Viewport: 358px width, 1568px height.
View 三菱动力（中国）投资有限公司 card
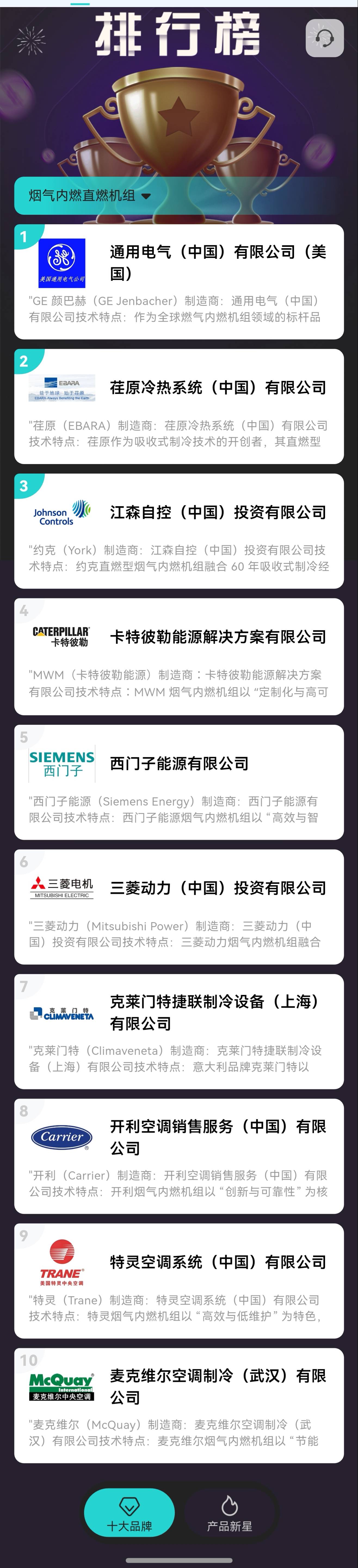pos(179,906)
